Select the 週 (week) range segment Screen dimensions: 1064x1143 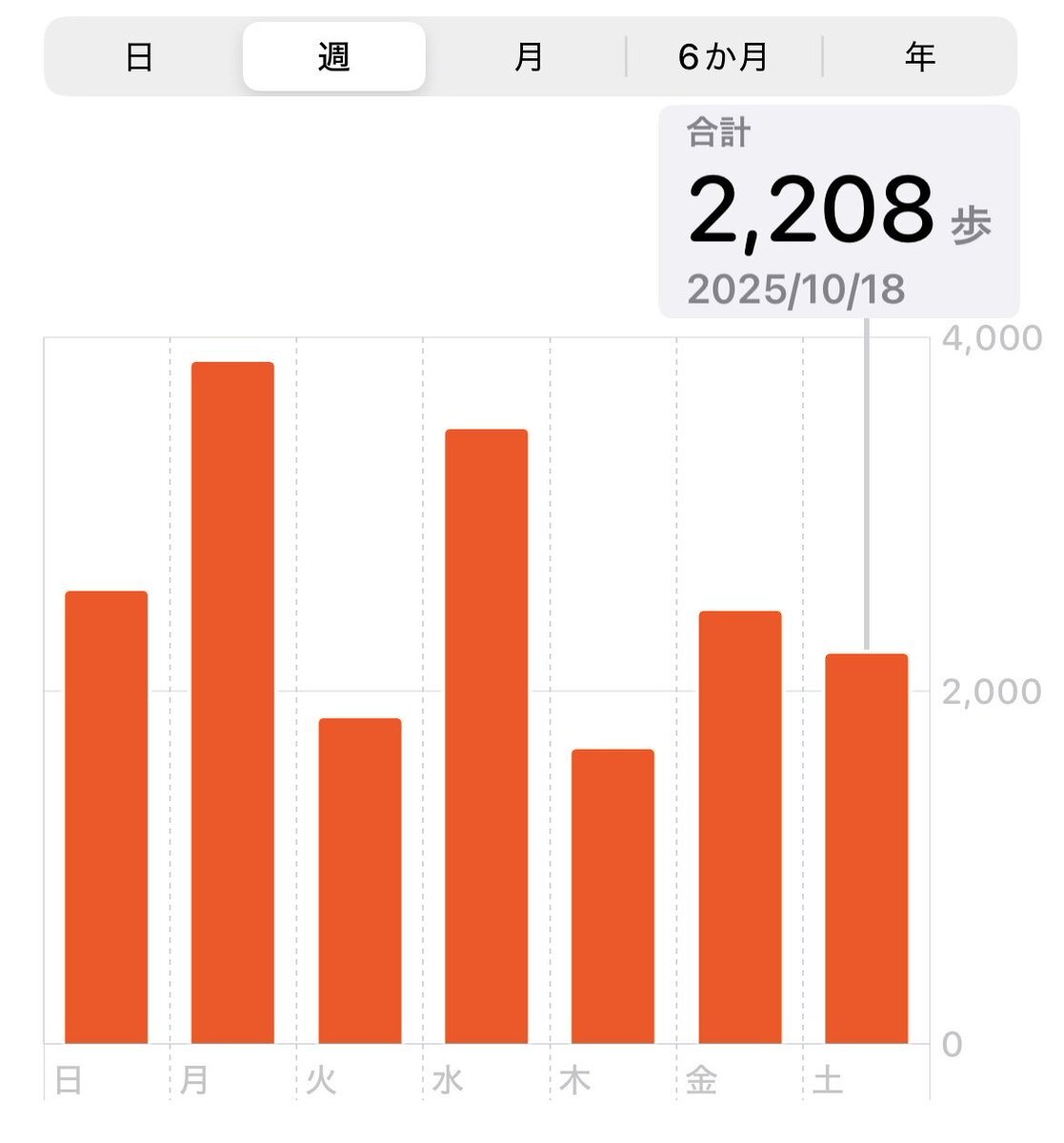(x=334, y=57)
